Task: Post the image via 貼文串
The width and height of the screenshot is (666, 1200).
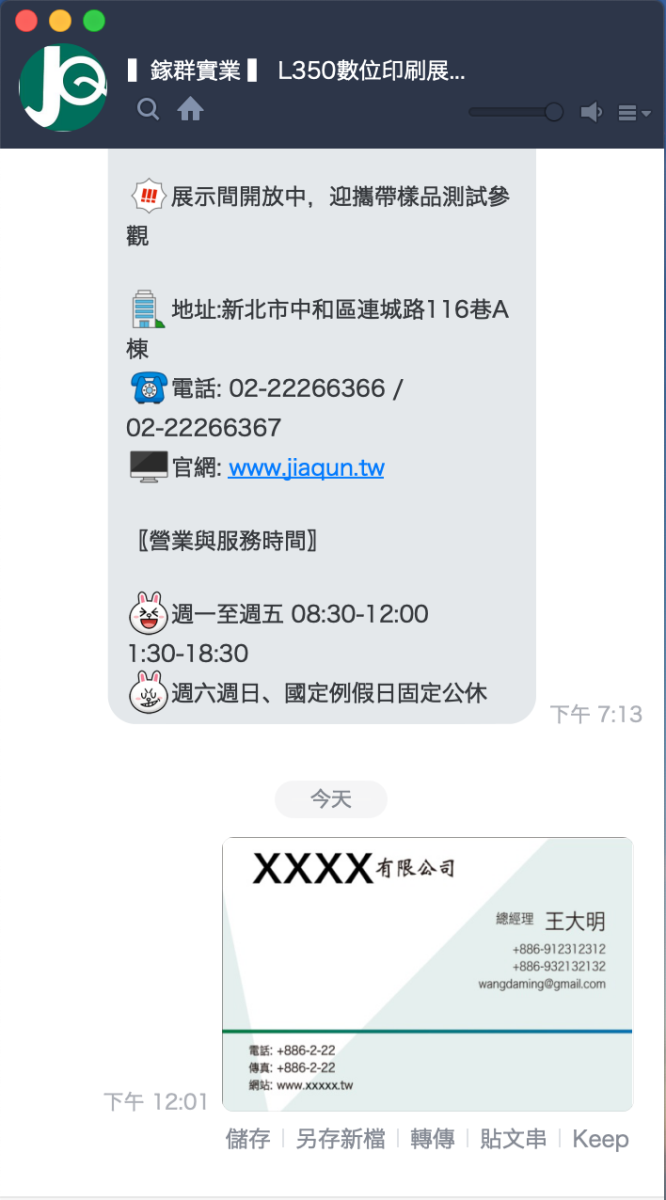Action: pyautogui.click(x=513, y=1139)
